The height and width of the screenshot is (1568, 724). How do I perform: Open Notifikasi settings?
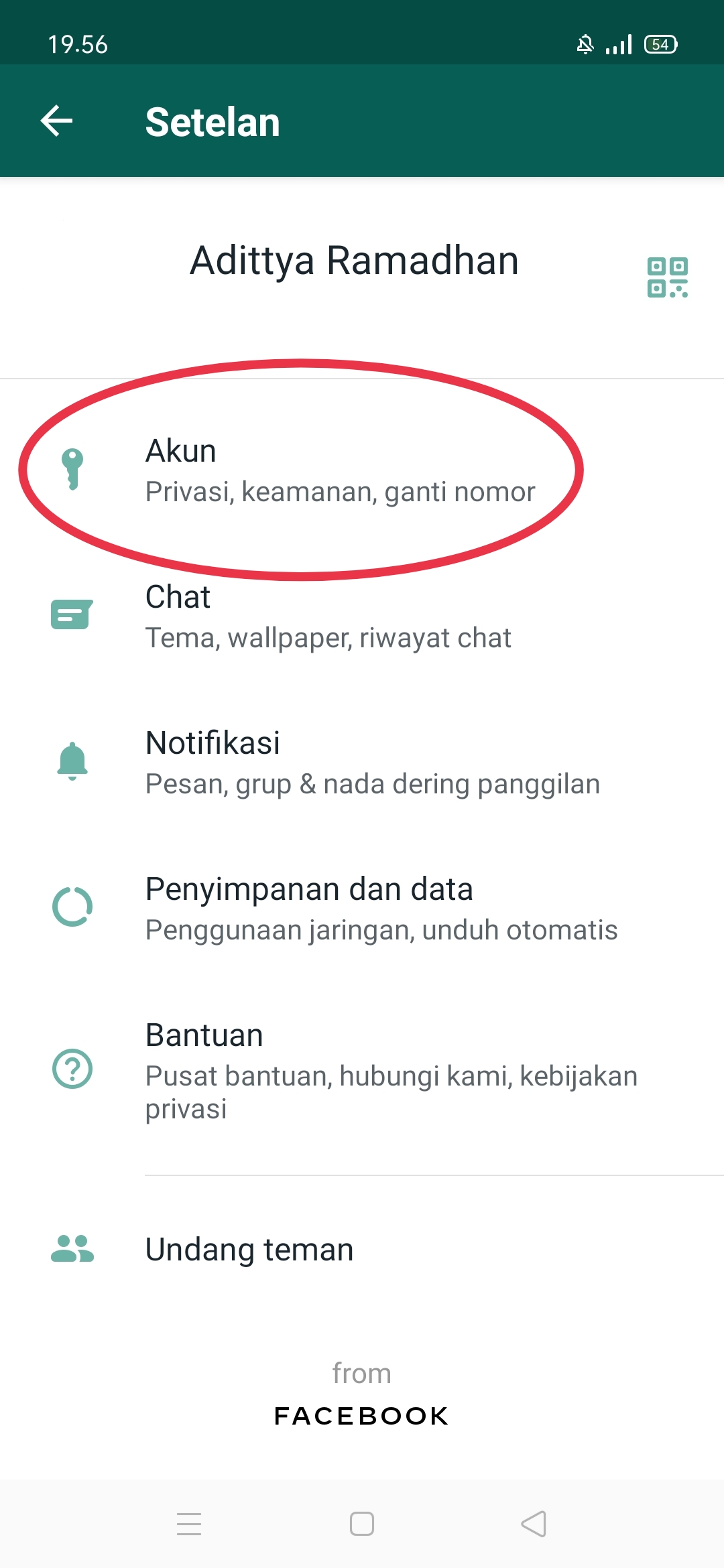click(x=362, y=763)
